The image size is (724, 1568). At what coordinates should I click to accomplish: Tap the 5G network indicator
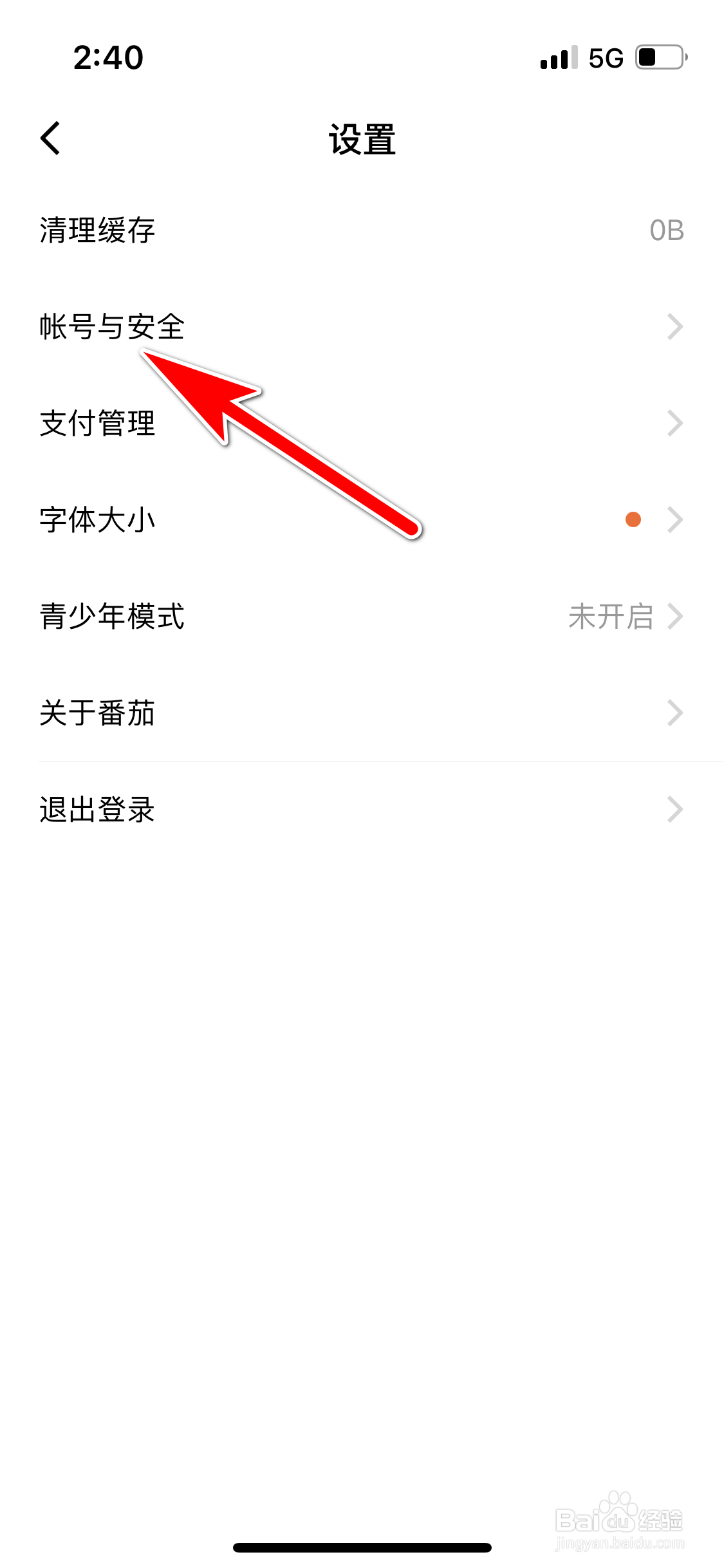tap(604, 57)
